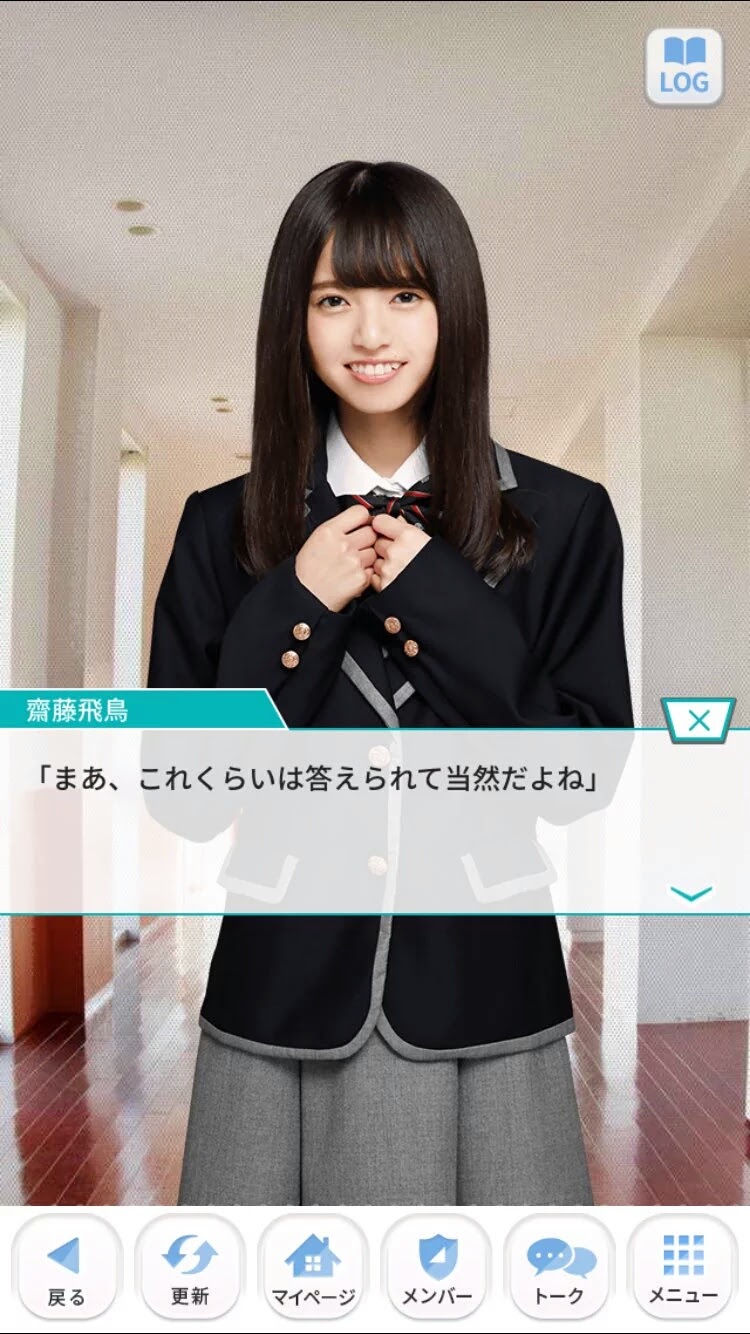Advance dialogue with the down arrow

[x=691, y=893]
